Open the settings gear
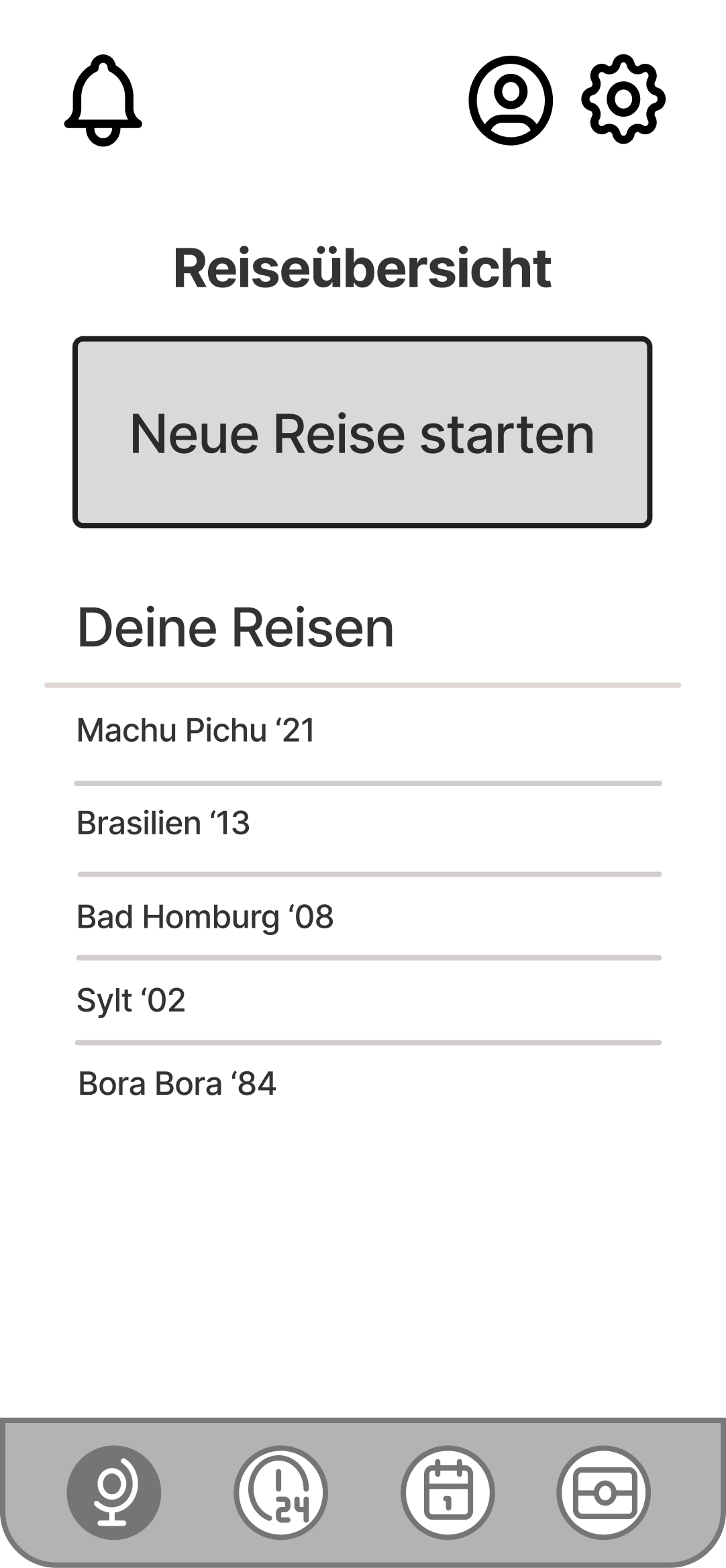The image size is (726, 1568). point(623,99)
